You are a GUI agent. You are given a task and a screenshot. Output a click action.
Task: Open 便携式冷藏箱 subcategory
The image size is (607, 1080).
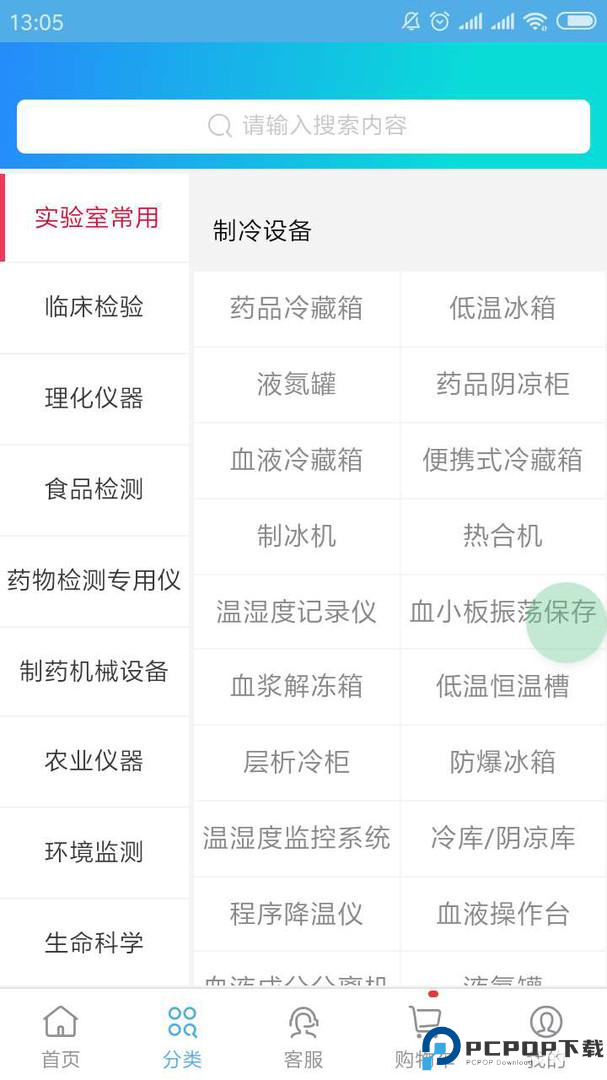(502, 460)
